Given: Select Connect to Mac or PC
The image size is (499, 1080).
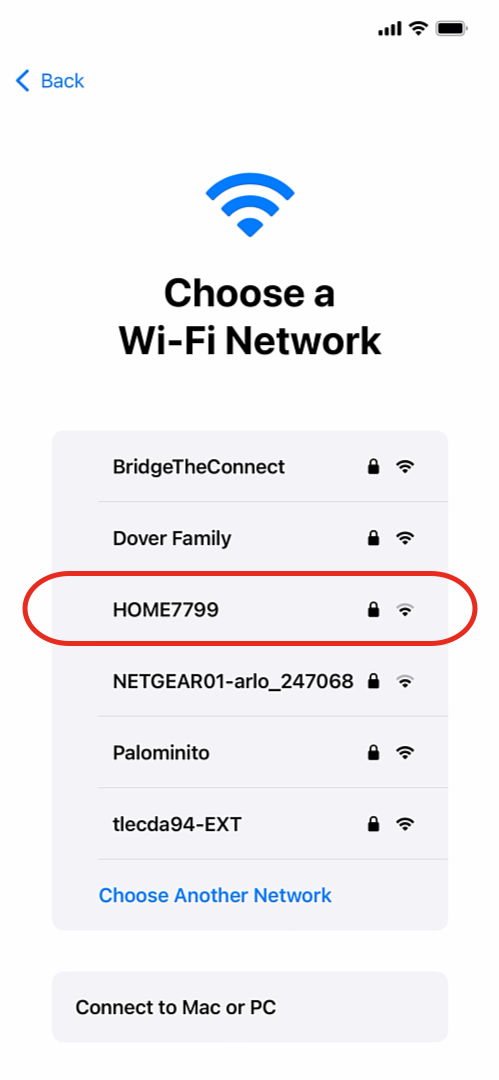Looking at the screenshot, I should [x=250, y=1007].
